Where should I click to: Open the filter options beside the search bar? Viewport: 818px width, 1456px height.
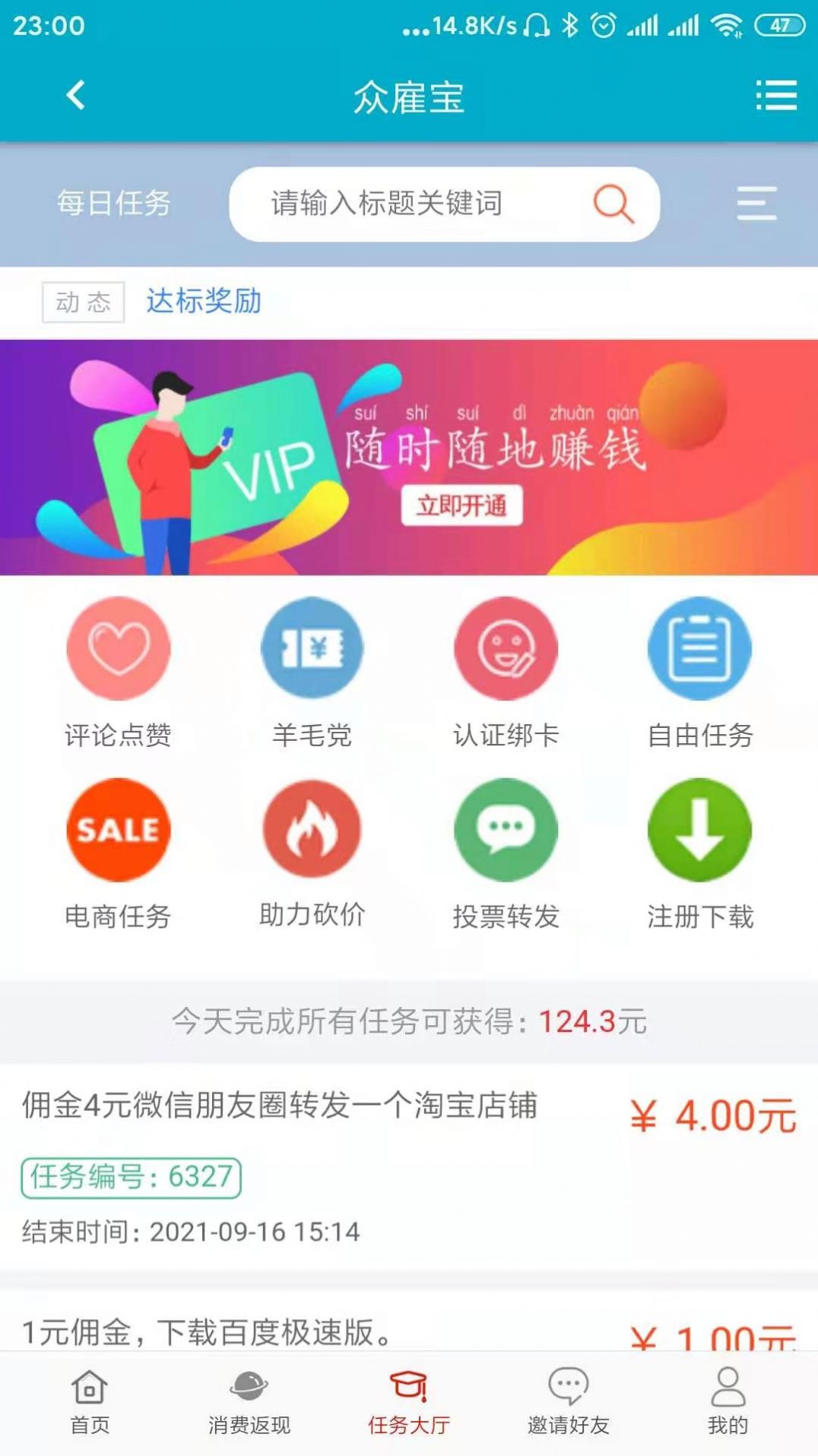coord(756,204)
